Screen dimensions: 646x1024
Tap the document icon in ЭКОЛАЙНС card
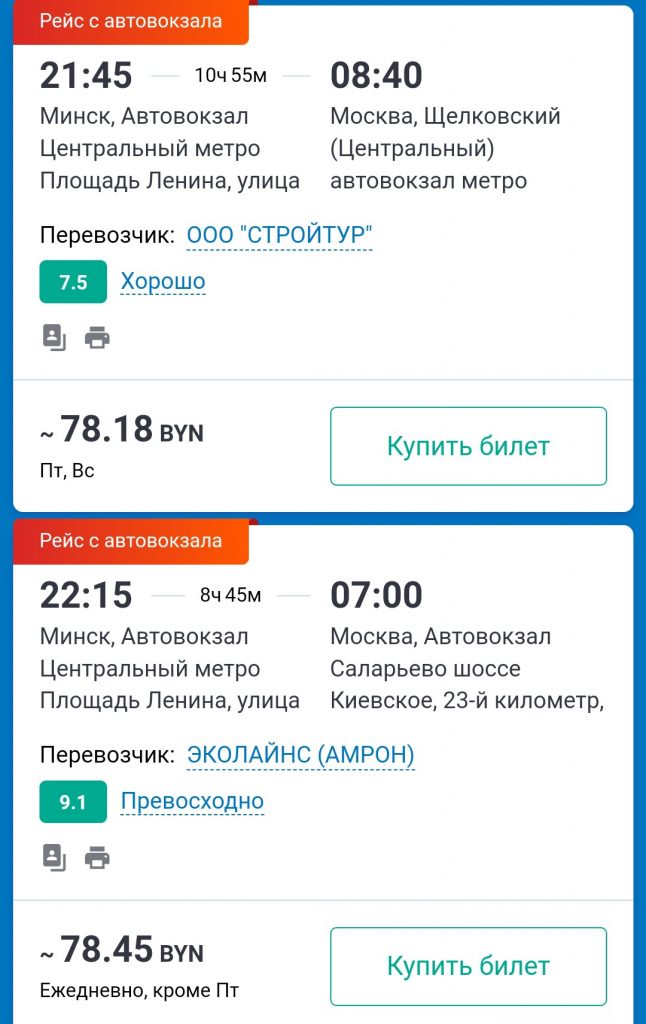pyautogui.click(x=54, y=858)
